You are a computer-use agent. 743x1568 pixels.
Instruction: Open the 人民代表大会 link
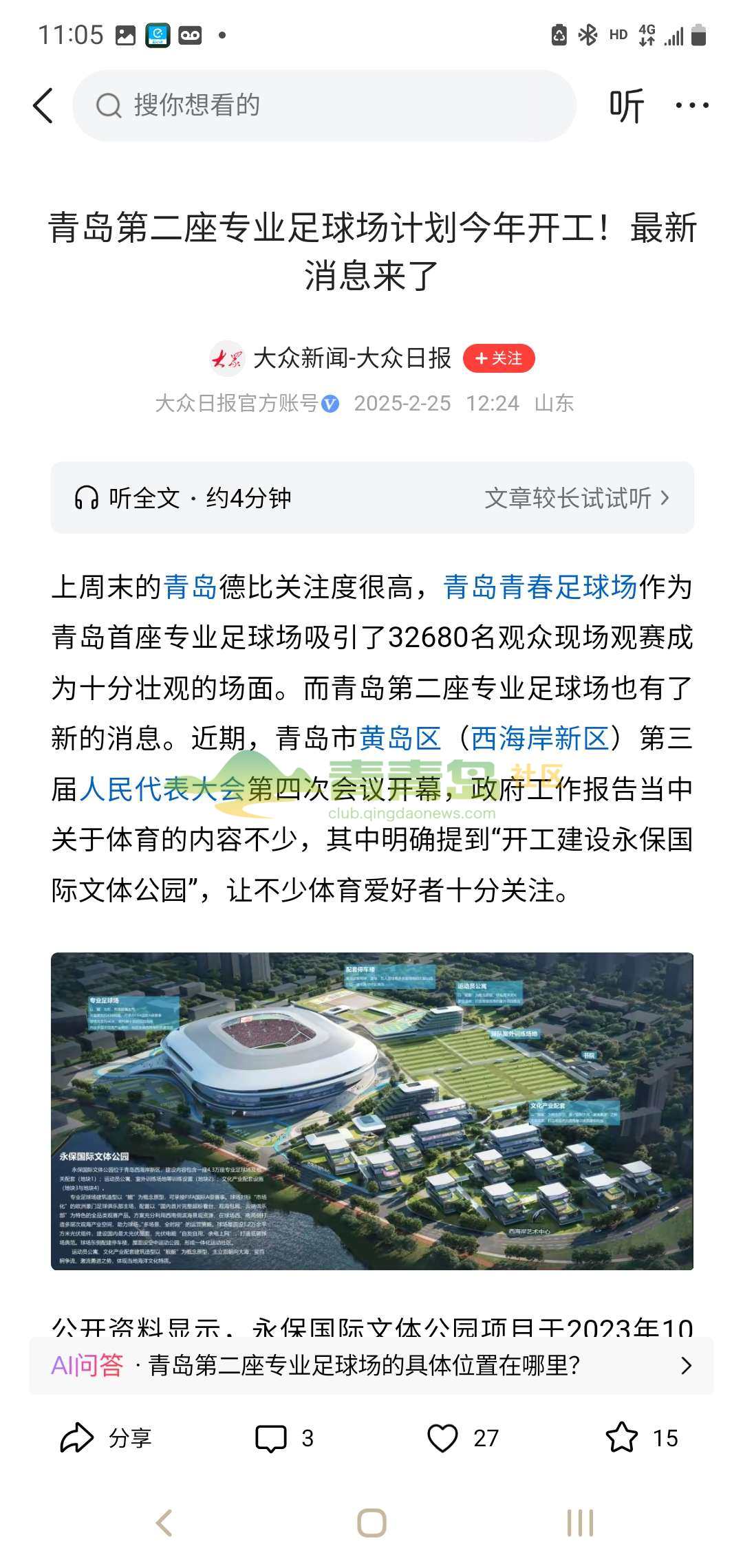coord(162,790)
